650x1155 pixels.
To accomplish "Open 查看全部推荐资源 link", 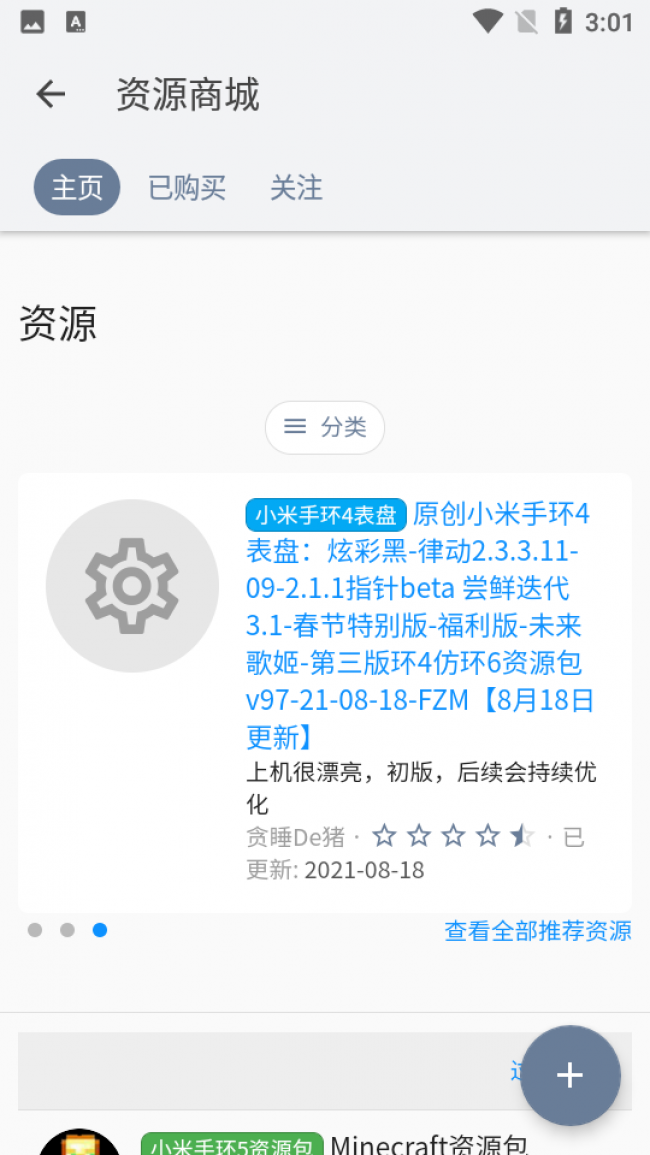I will click(537, 931).
